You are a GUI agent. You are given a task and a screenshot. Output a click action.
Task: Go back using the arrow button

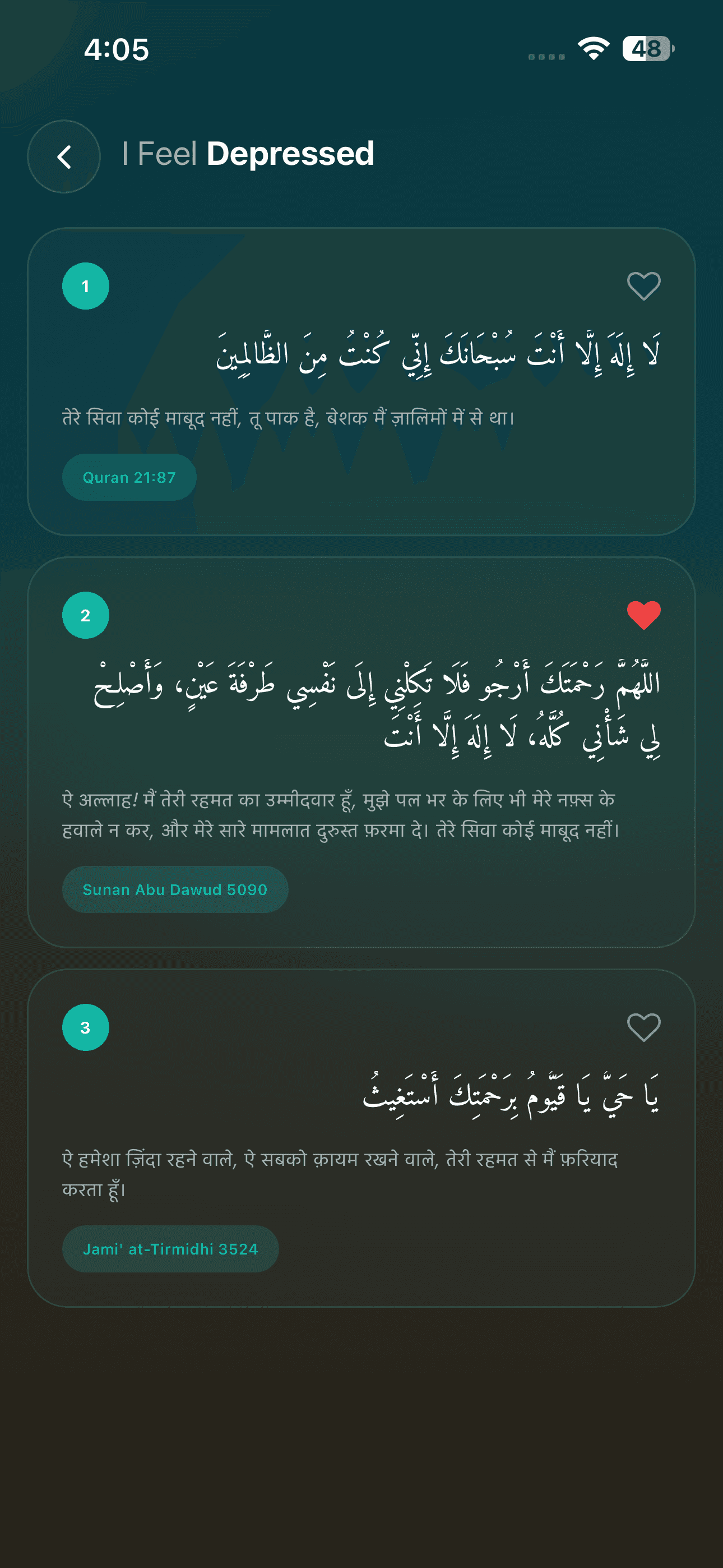(64, 156)
